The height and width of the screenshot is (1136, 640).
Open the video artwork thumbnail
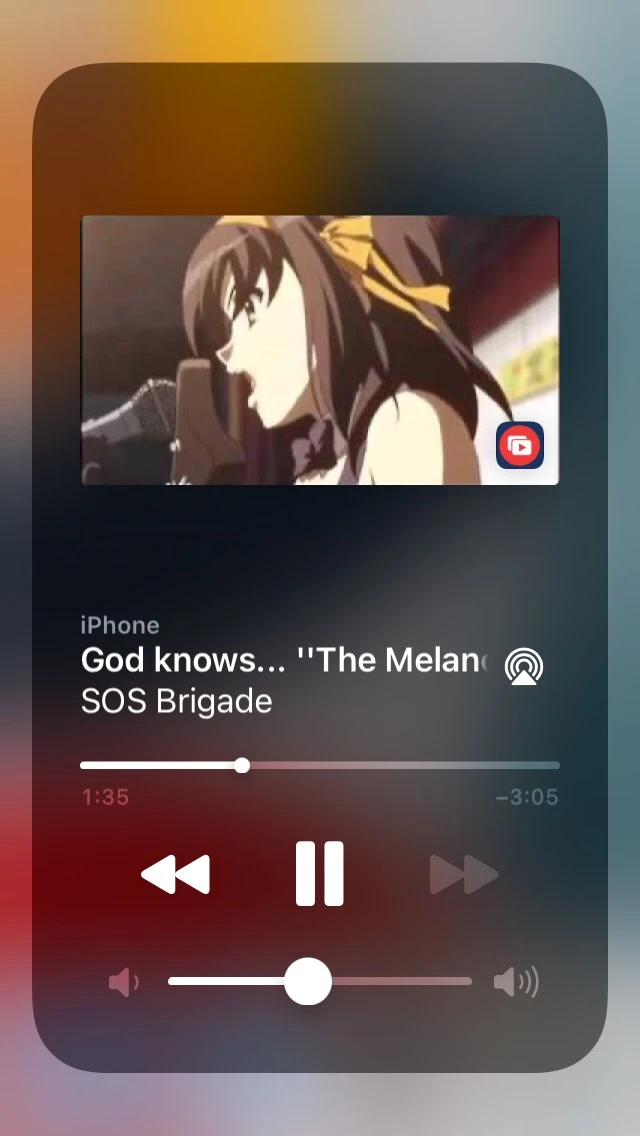(320, 350)
